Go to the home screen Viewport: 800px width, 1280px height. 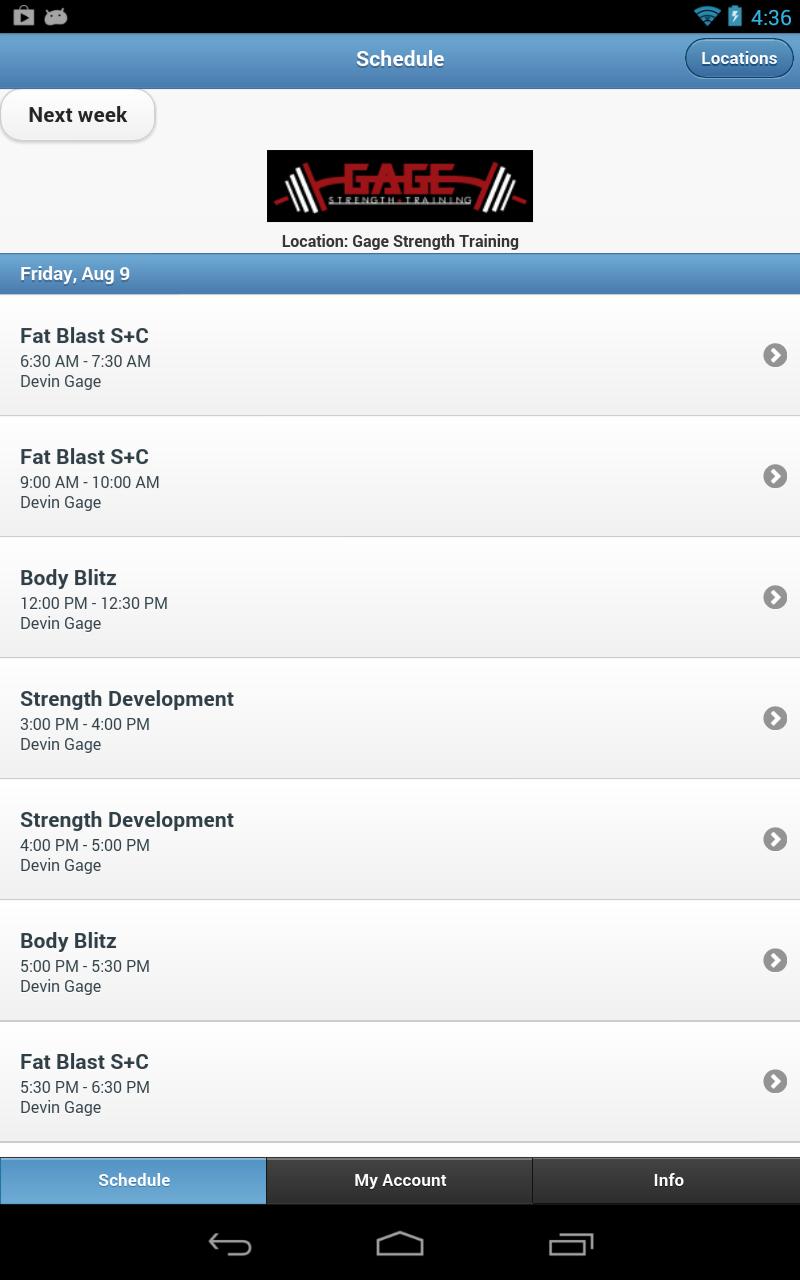pyautogui.click(x=400, y=1244)
